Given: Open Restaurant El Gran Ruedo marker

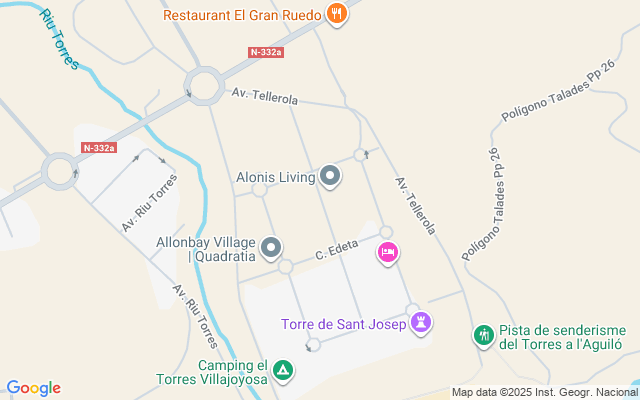Looking at the screenshot, I should [337, 15].
